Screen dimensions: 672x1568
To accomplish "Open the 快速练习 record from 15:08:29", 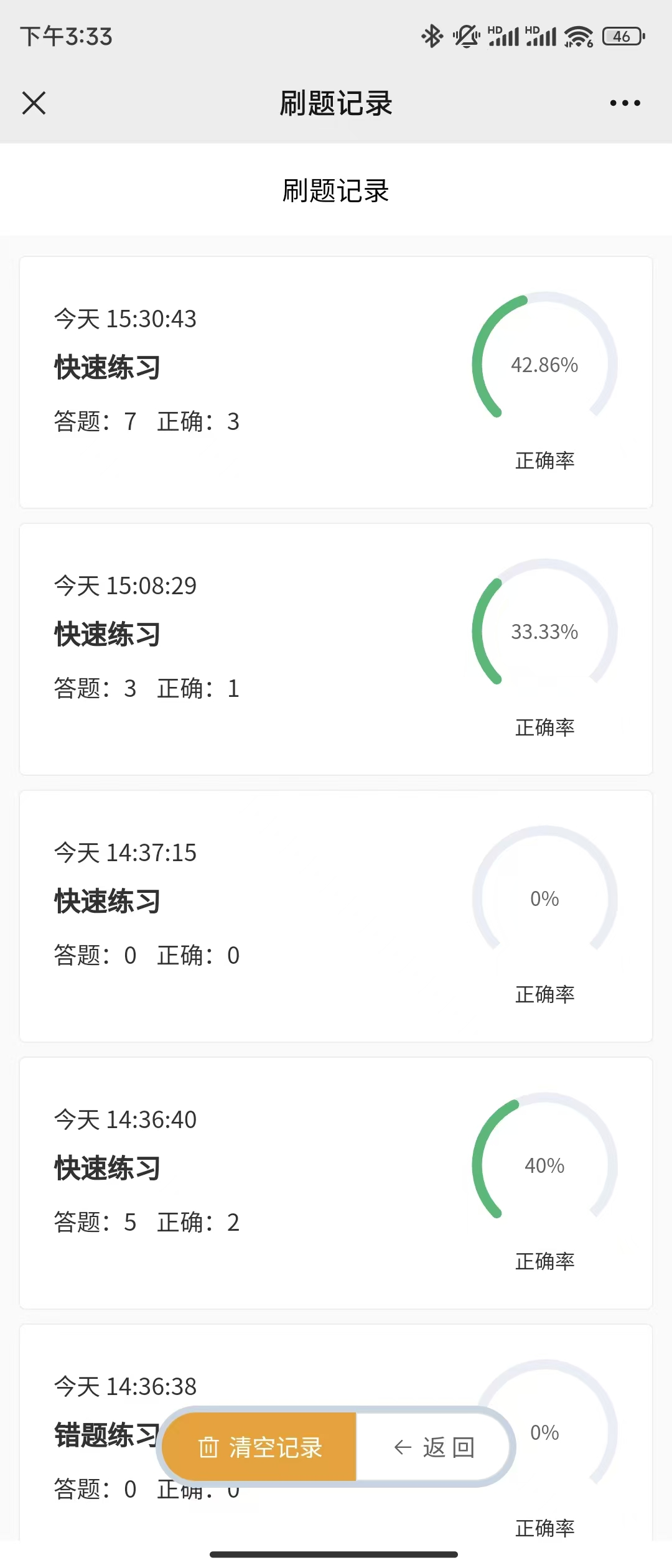I will pyautogui.click(x=336, y=649).
